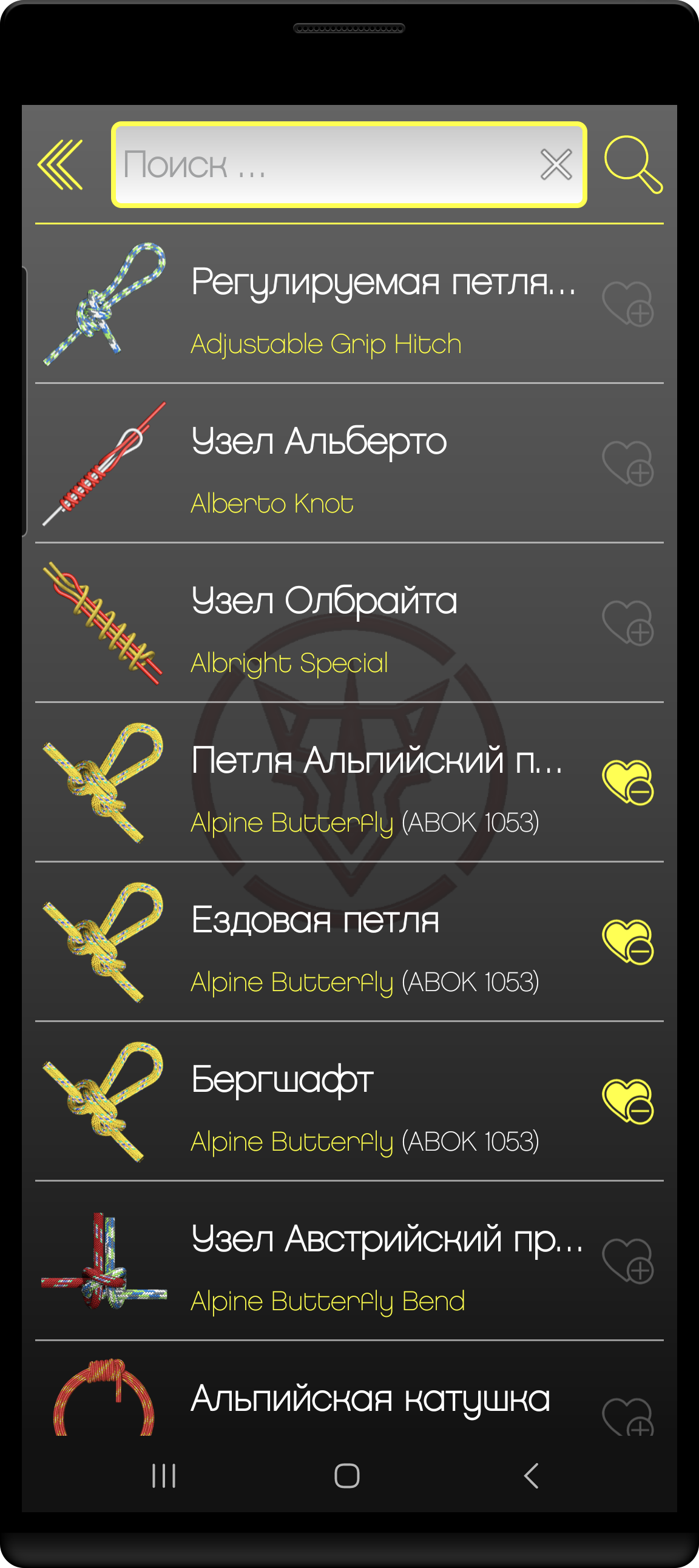
Task: Add Alpine Butterfly Bend to favorites
Action: pyautogui.click(x=628, y=1260)
